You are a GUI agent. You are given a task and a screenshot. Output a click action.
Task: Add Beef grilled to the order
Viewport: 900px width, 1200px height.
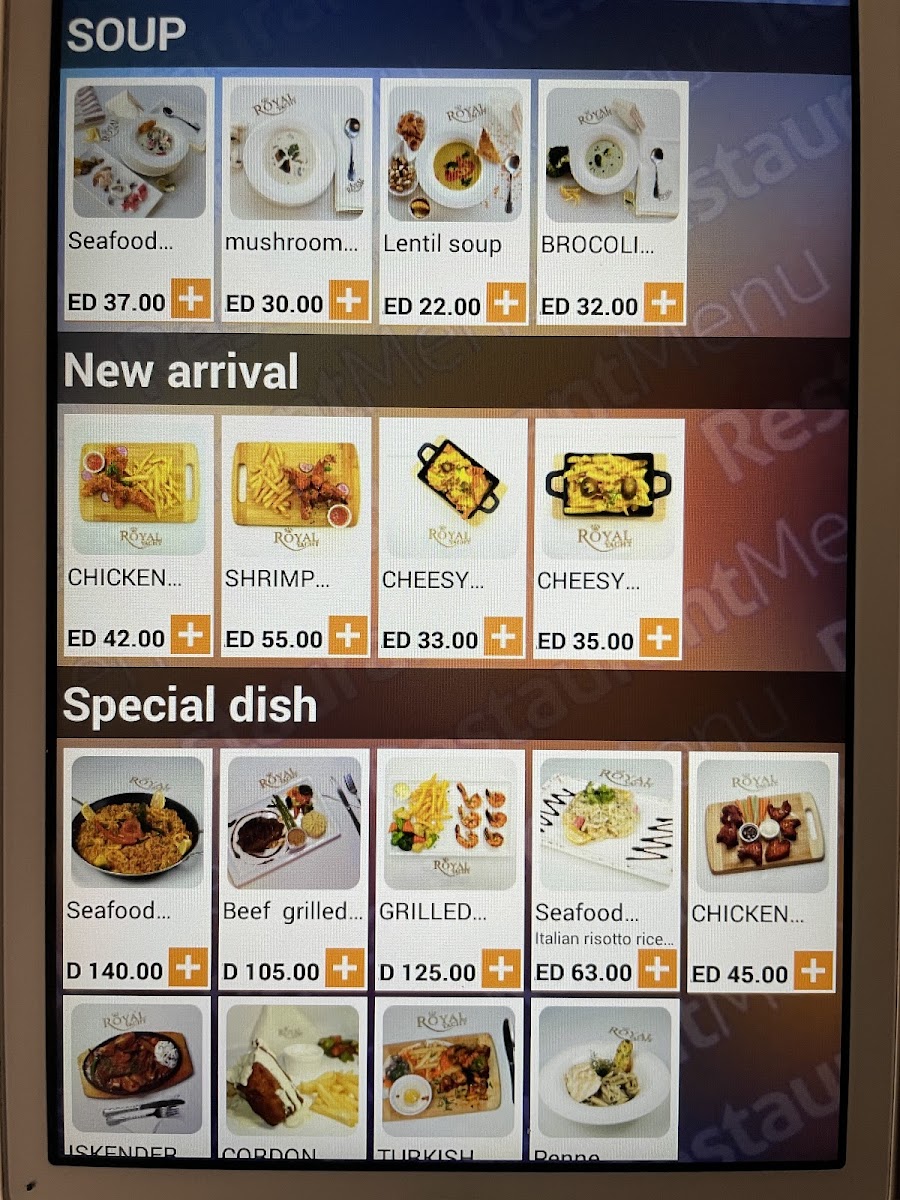345,969
